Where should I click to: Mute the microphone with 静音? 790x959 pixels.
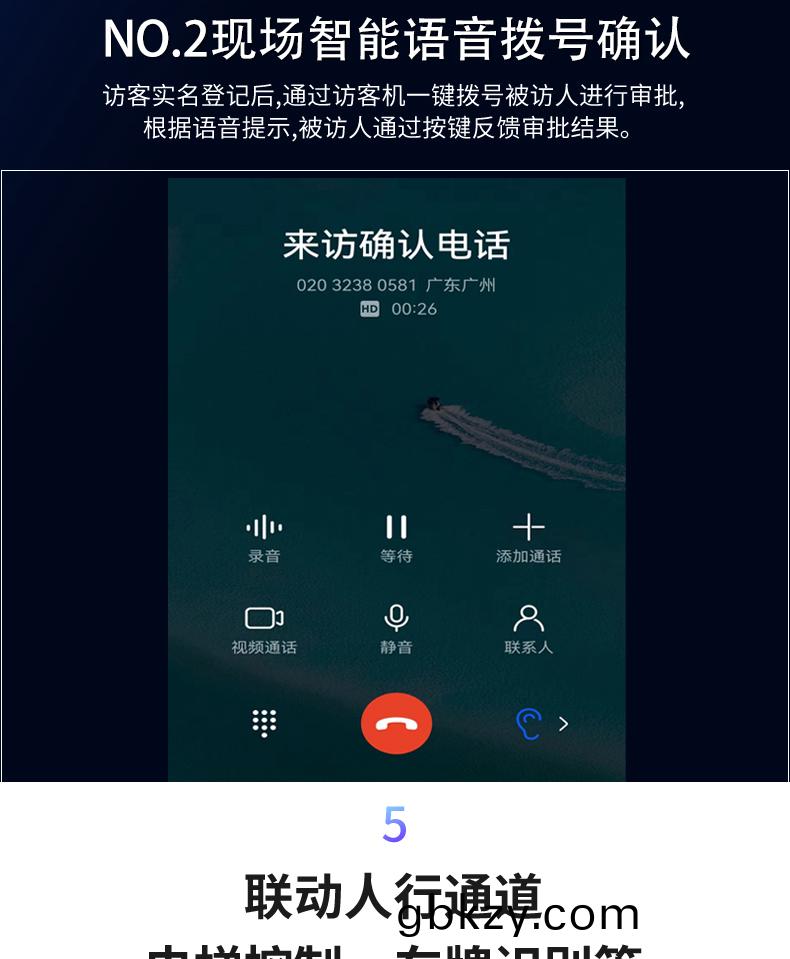coord(396,619)
